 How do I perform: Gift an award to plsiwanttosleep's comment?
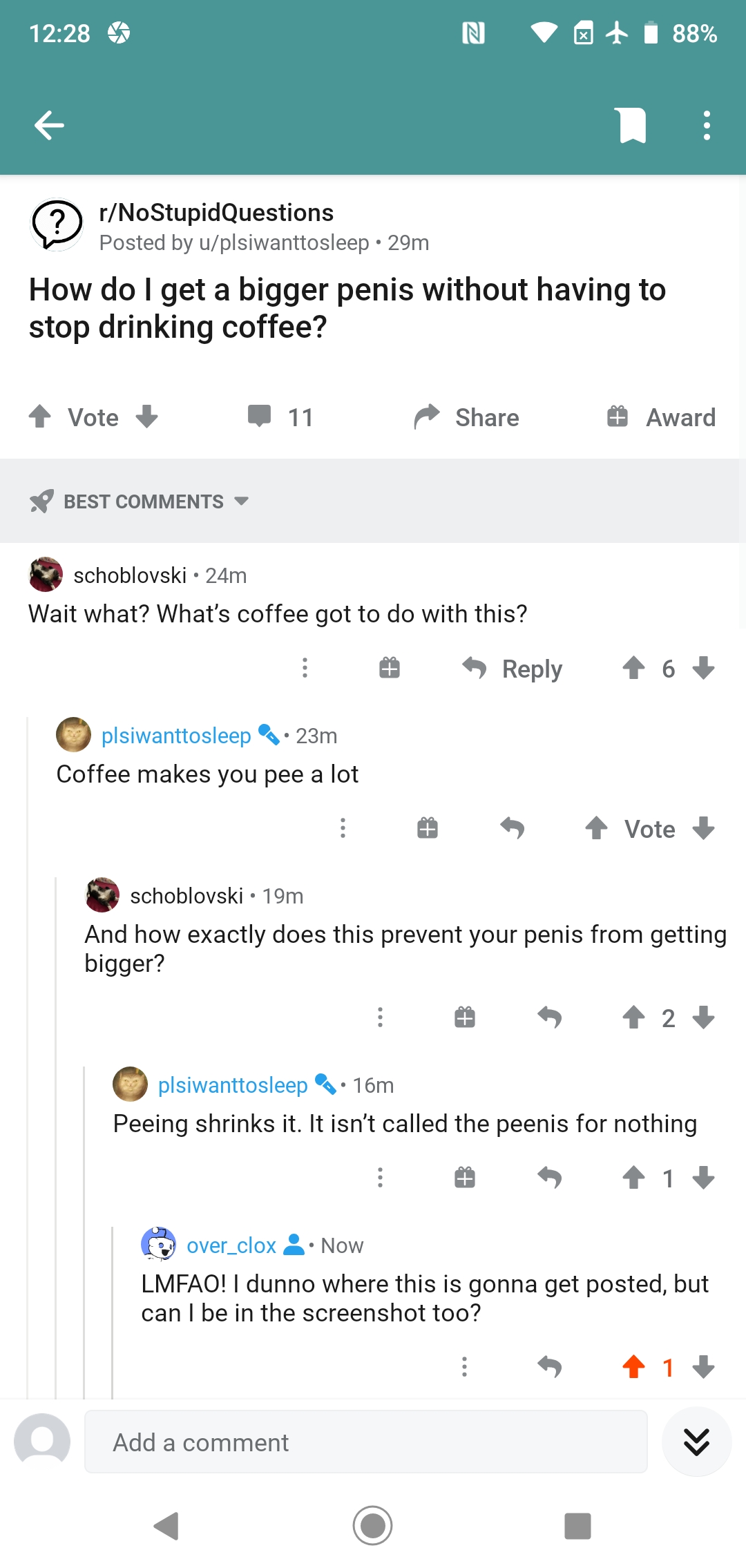point(427,828)
